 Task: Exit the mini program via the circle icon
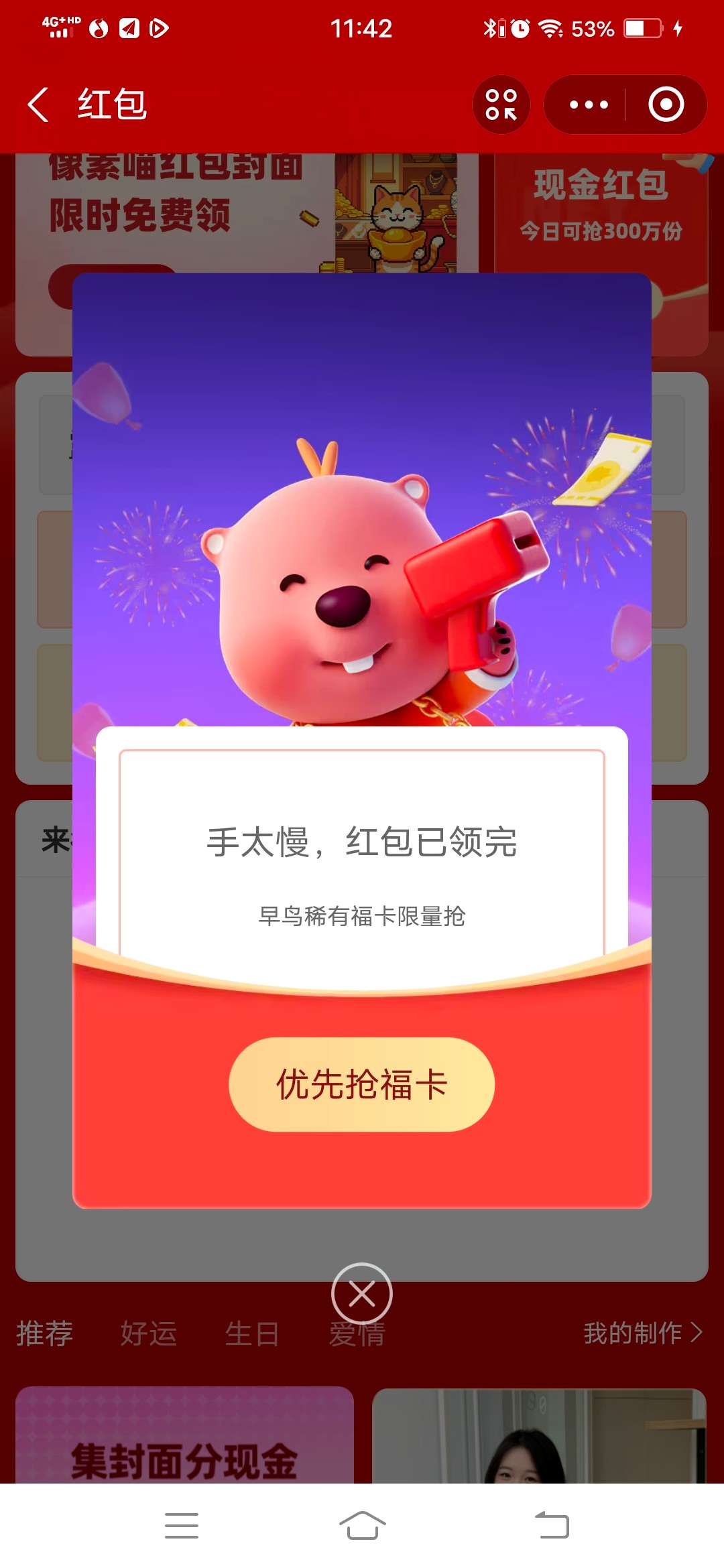[x=666, y=105]
